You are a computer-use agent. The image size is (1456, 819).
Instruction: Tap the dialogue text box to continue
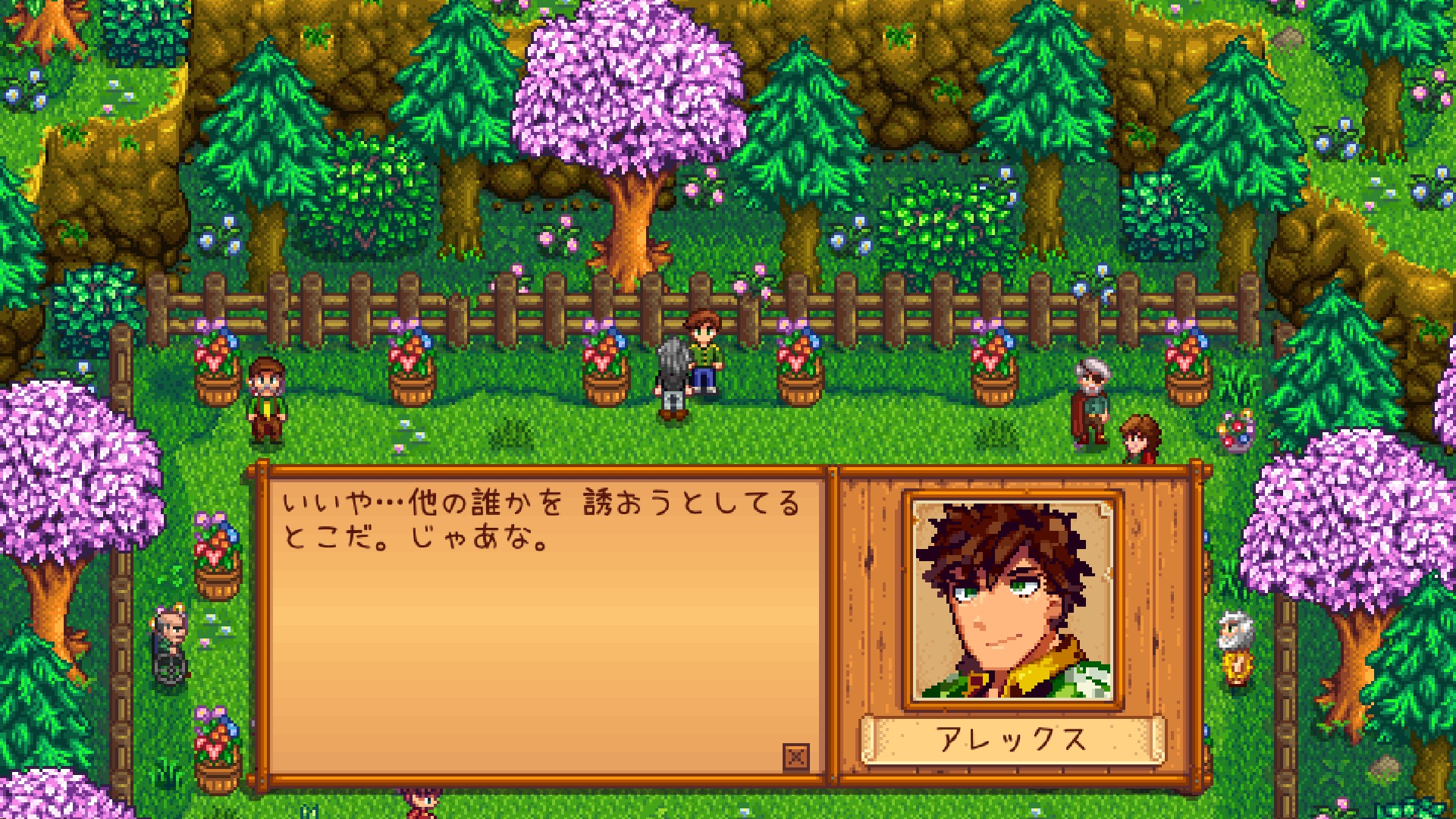coord(542,622)
